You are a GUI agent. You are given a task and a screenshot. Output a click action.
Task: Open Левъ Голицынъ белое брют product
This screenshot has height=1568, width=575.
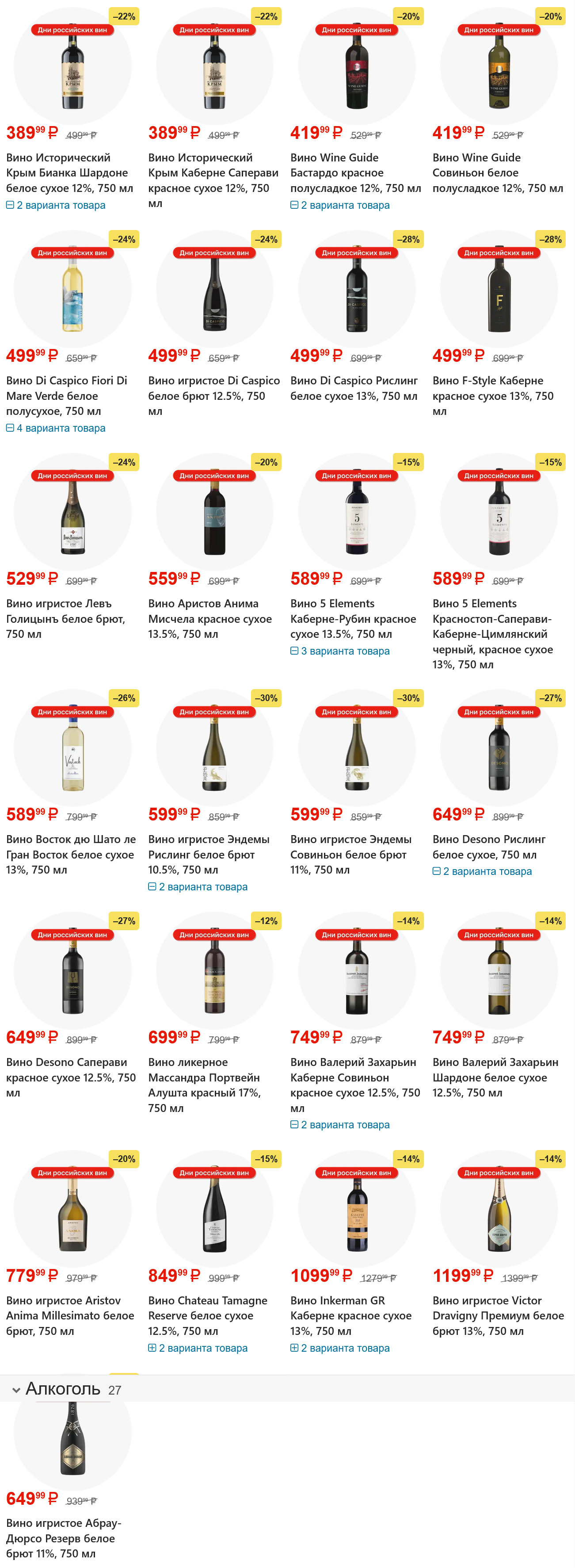(65, 618)
